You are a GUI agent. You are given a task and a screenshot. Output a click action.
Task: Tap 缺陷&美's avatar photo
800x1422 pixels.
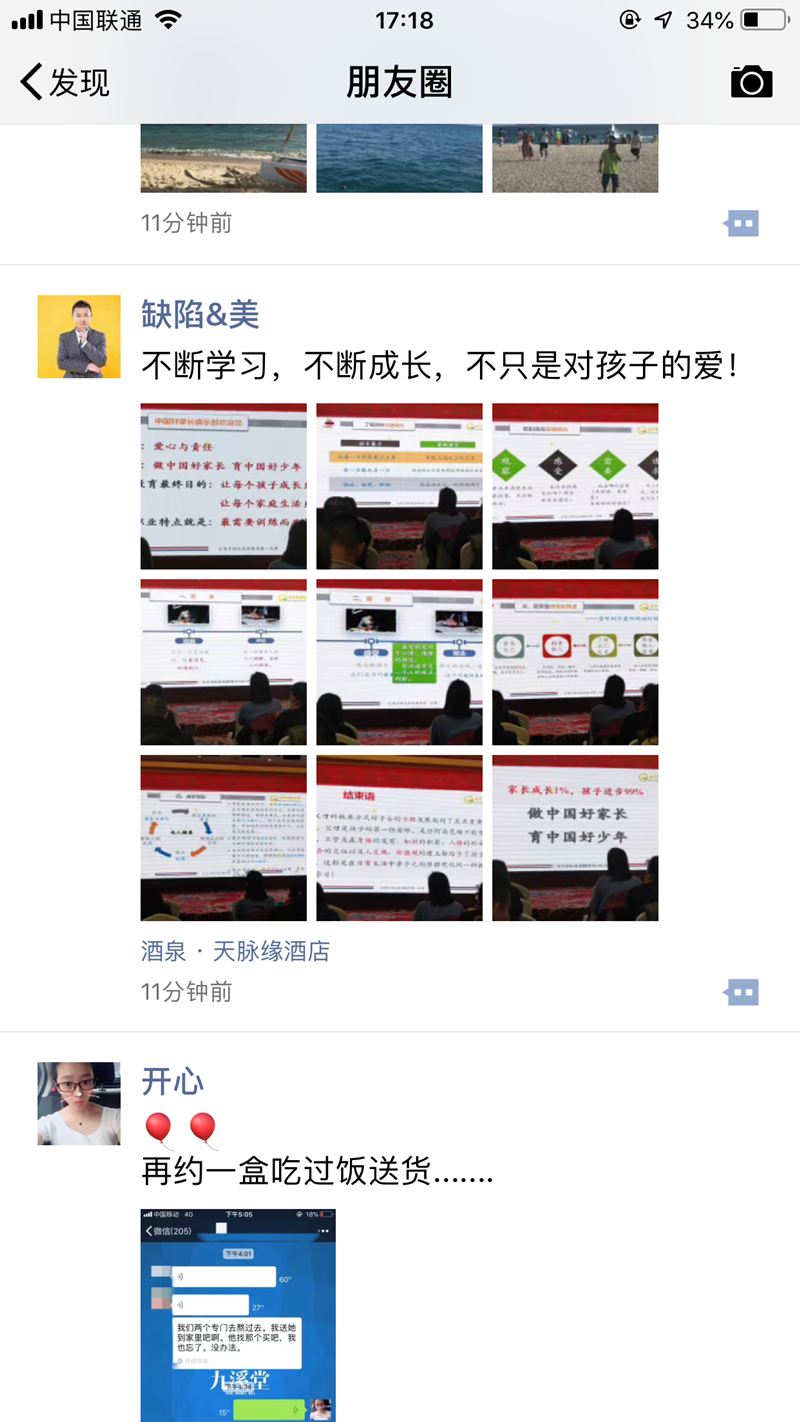79,337
